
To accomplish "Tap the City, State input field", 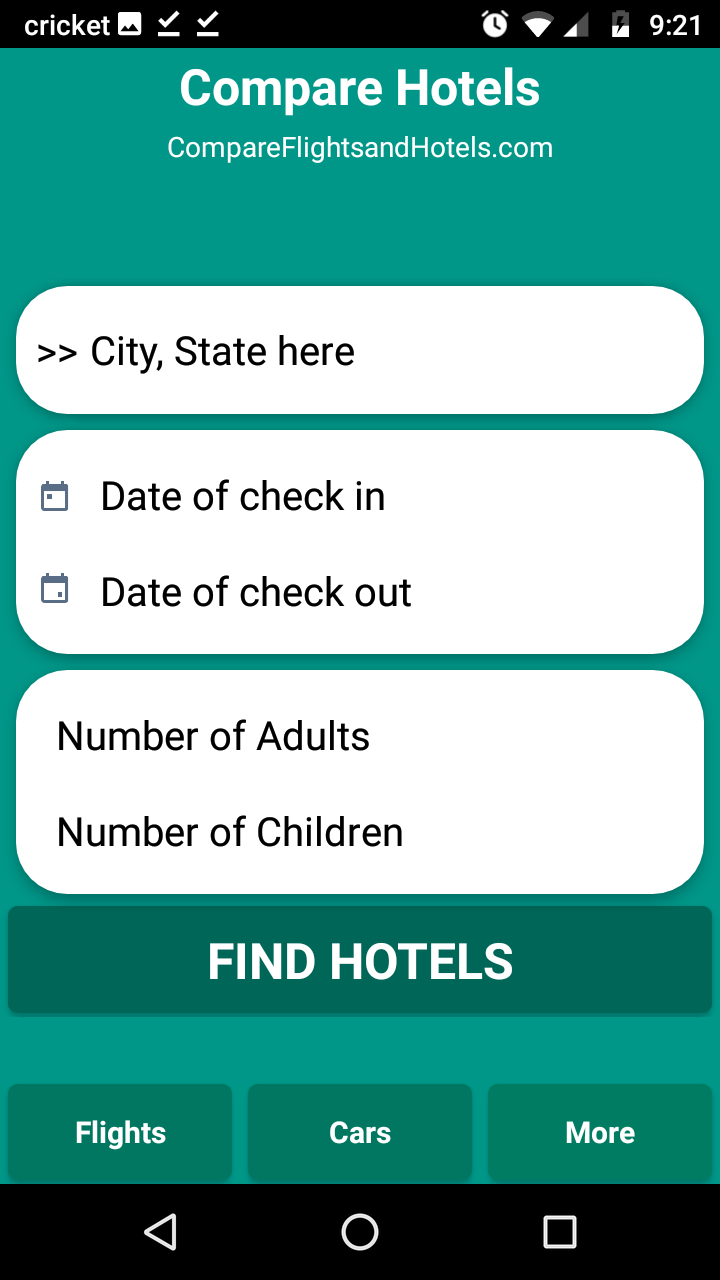I will click(x=360, y=351).
